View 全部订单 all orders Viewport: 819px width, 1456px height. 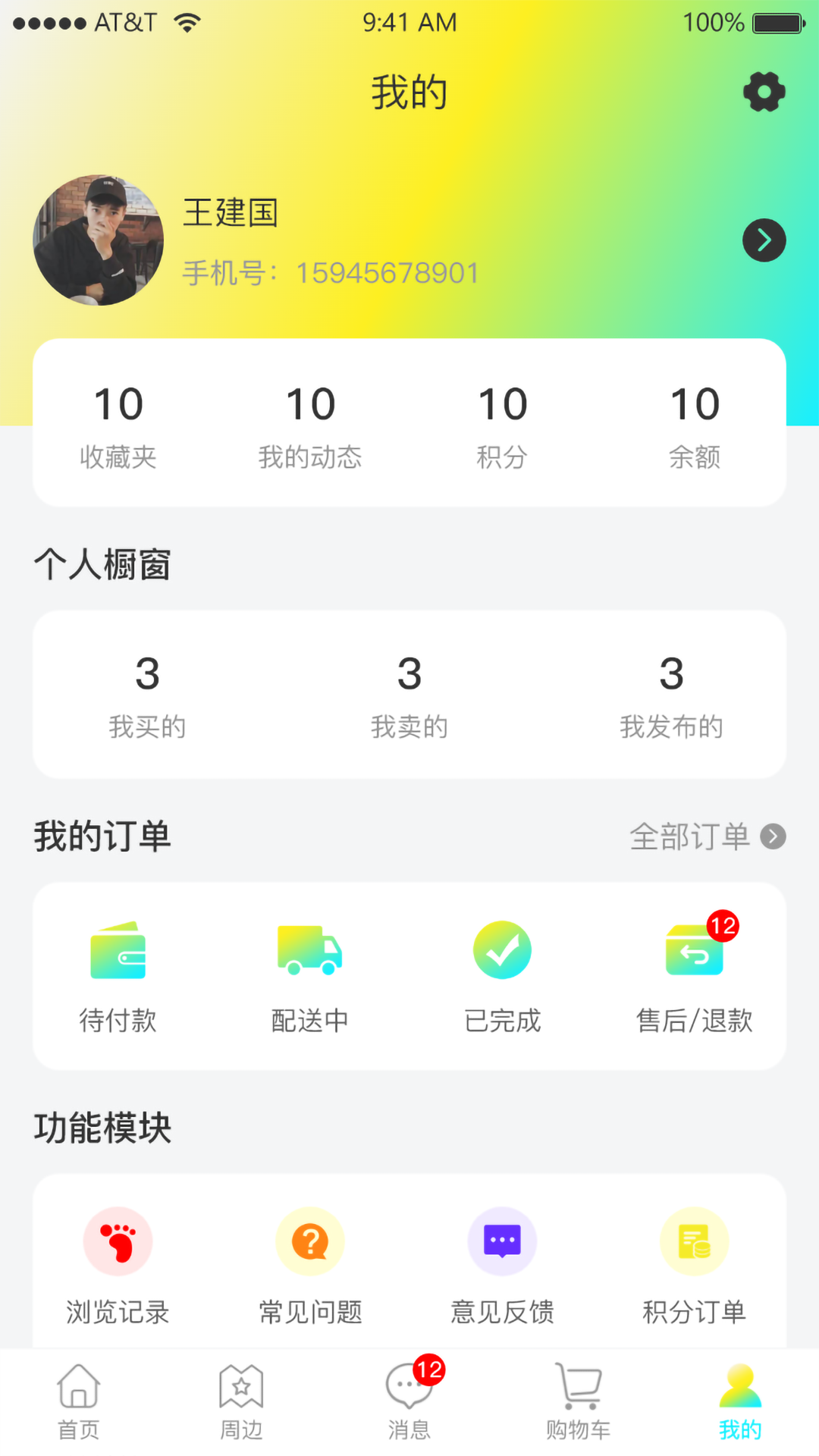click(x=707, y=836)
